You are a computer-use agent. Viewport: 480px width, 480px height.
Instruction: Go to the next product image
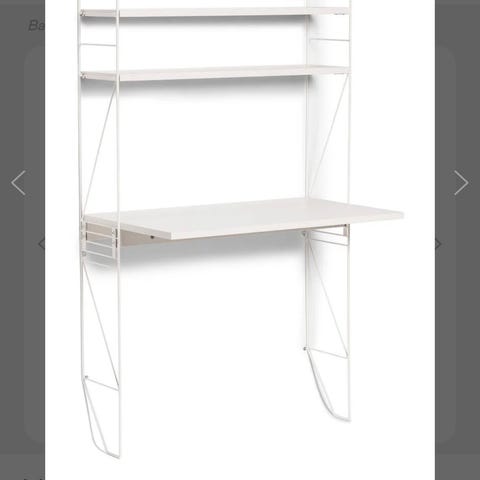pos(461,183)
